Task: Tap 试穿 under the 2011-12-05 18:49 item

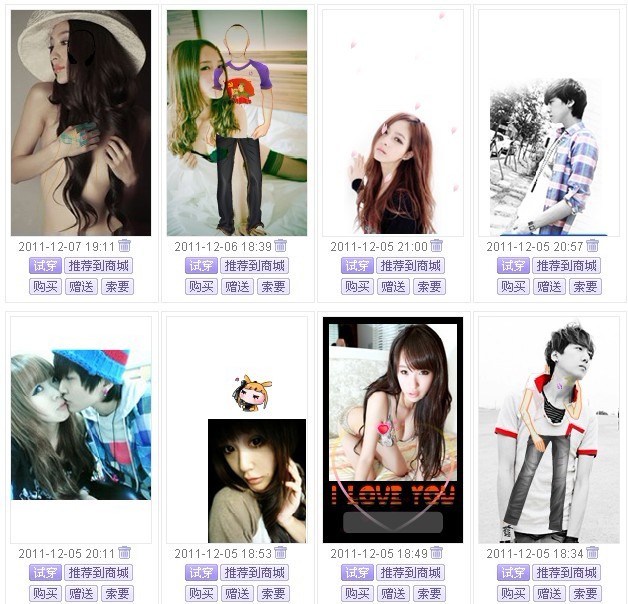Action: 357,573
